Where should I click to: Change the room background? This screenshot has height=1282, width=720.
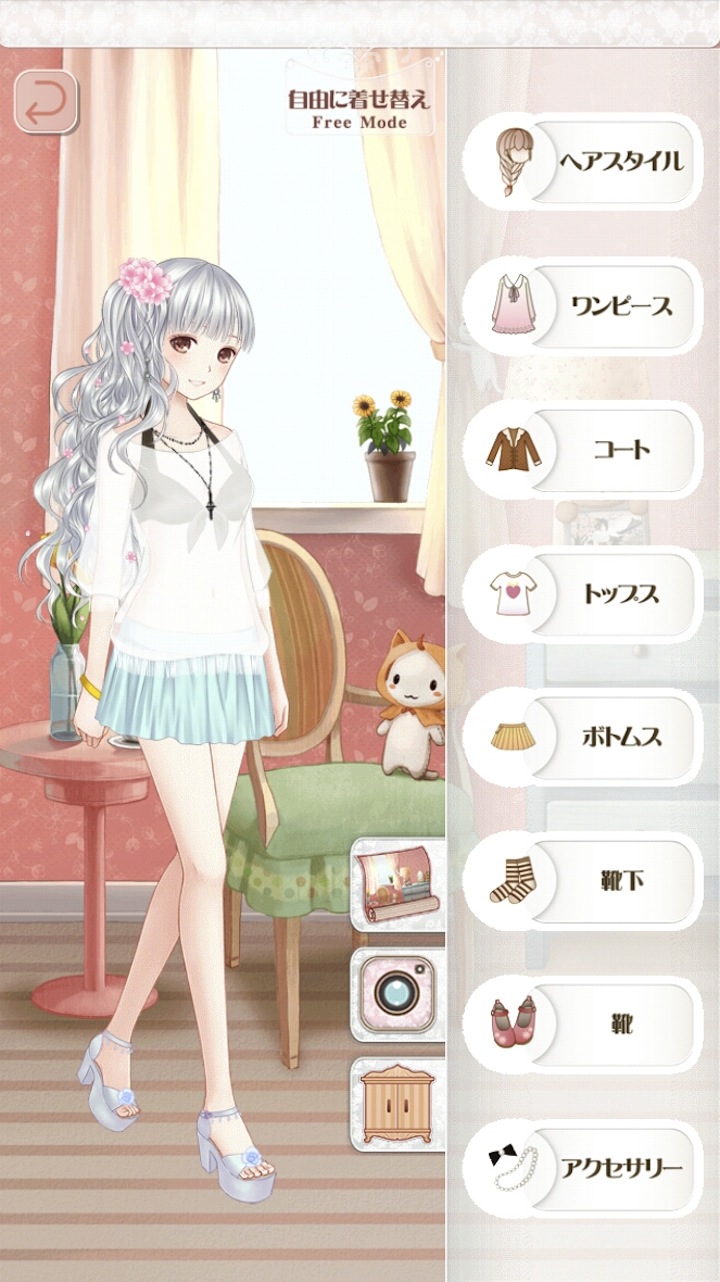tap(399, 885)
